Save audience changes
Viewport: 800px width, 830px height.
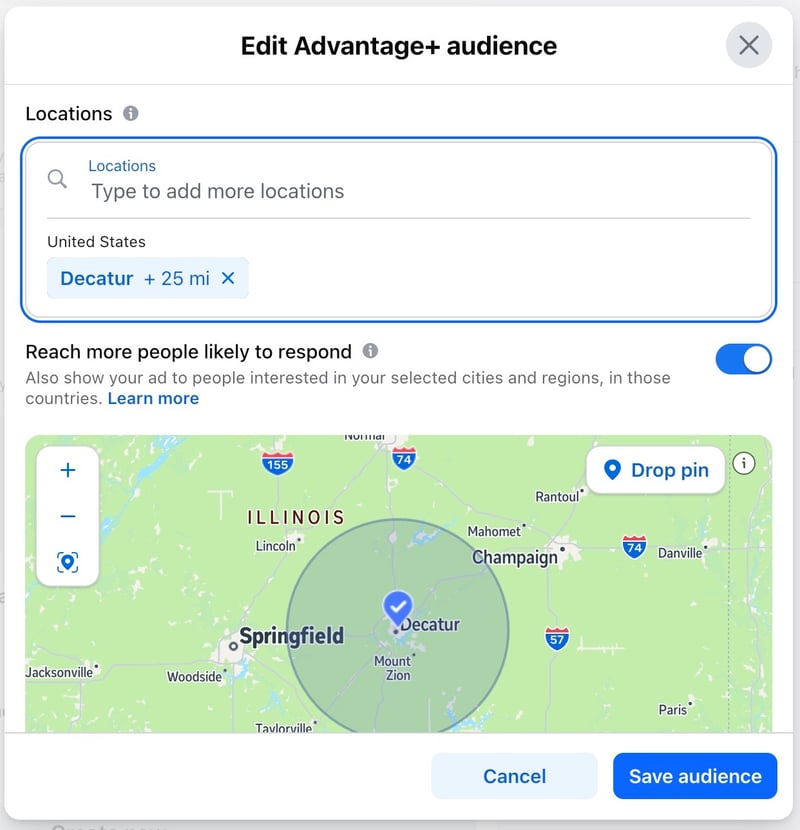tap(695, 776)
